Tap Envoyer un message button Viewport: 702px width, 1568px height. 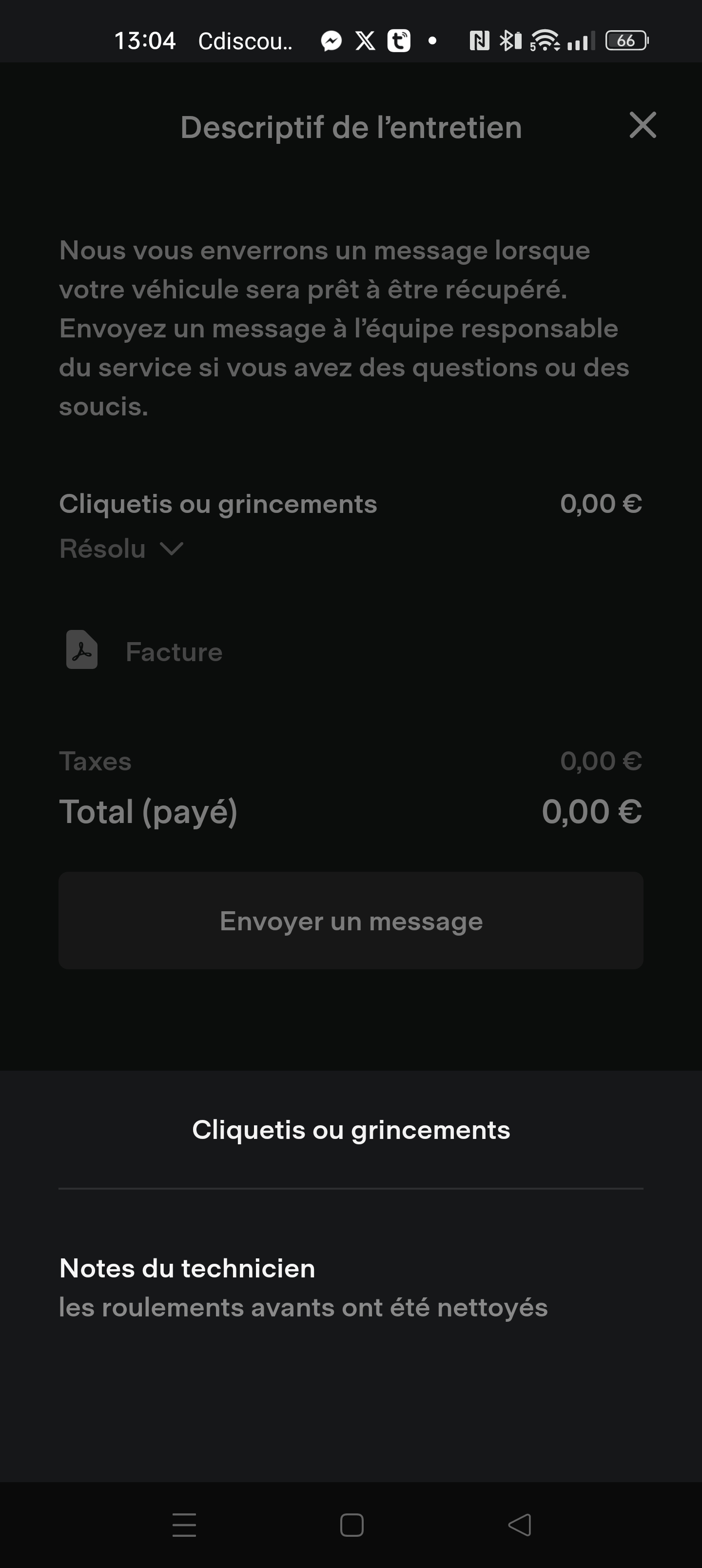pos(351,921)
